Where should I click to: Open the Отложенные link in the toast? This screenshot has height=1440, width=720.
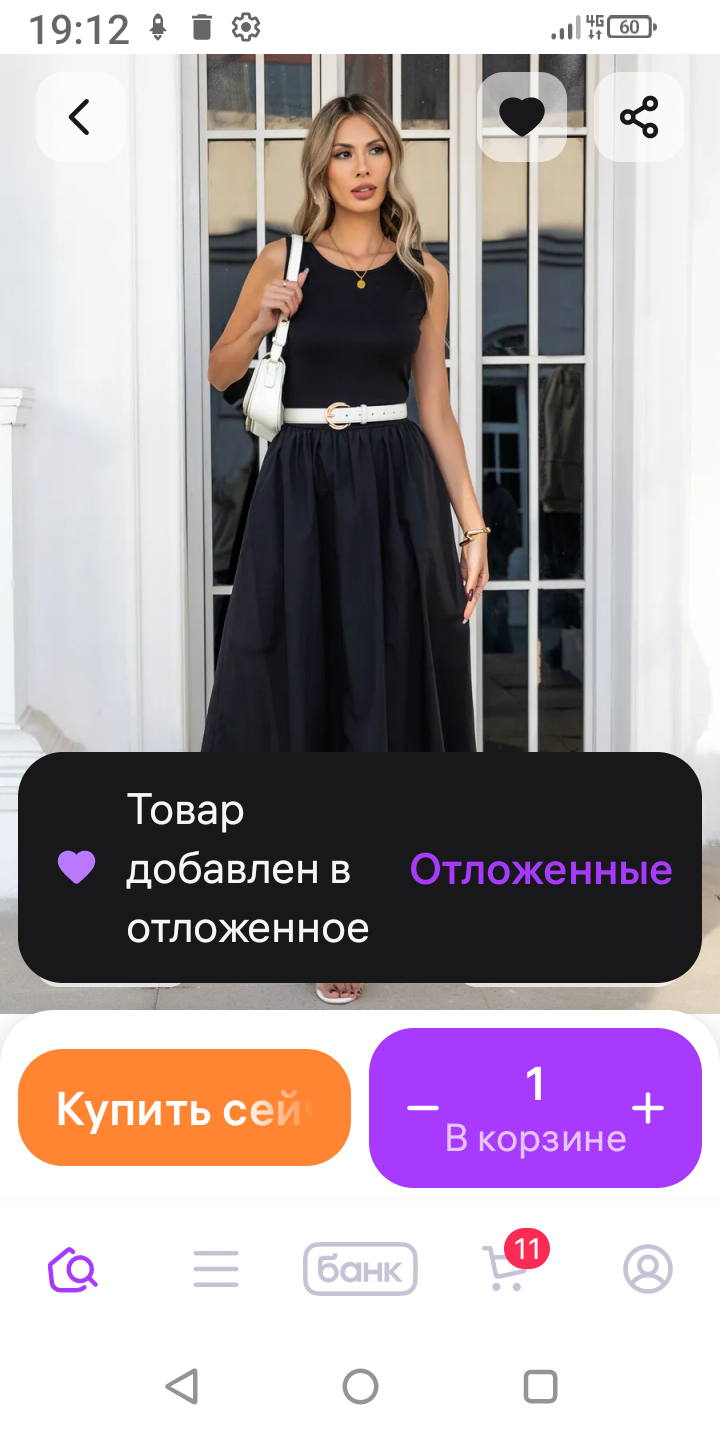pos(541,869)
